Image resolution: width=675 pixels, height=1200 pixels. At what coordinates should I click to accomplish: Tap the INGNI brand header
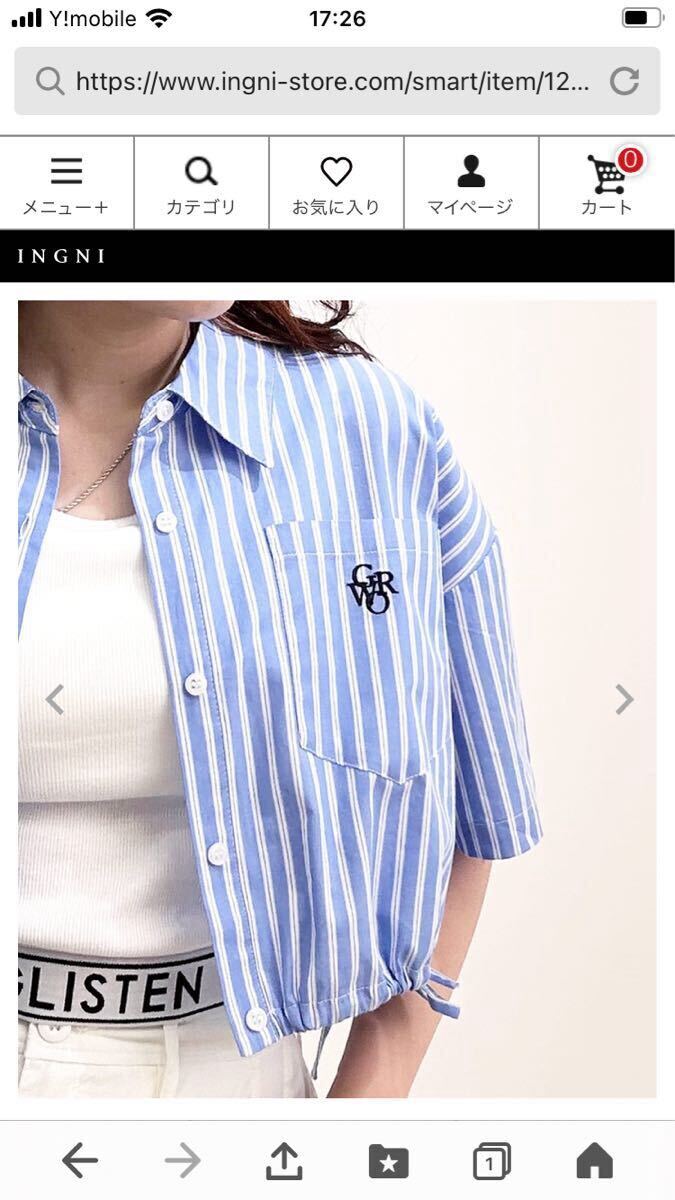click(x=62, y=256)
